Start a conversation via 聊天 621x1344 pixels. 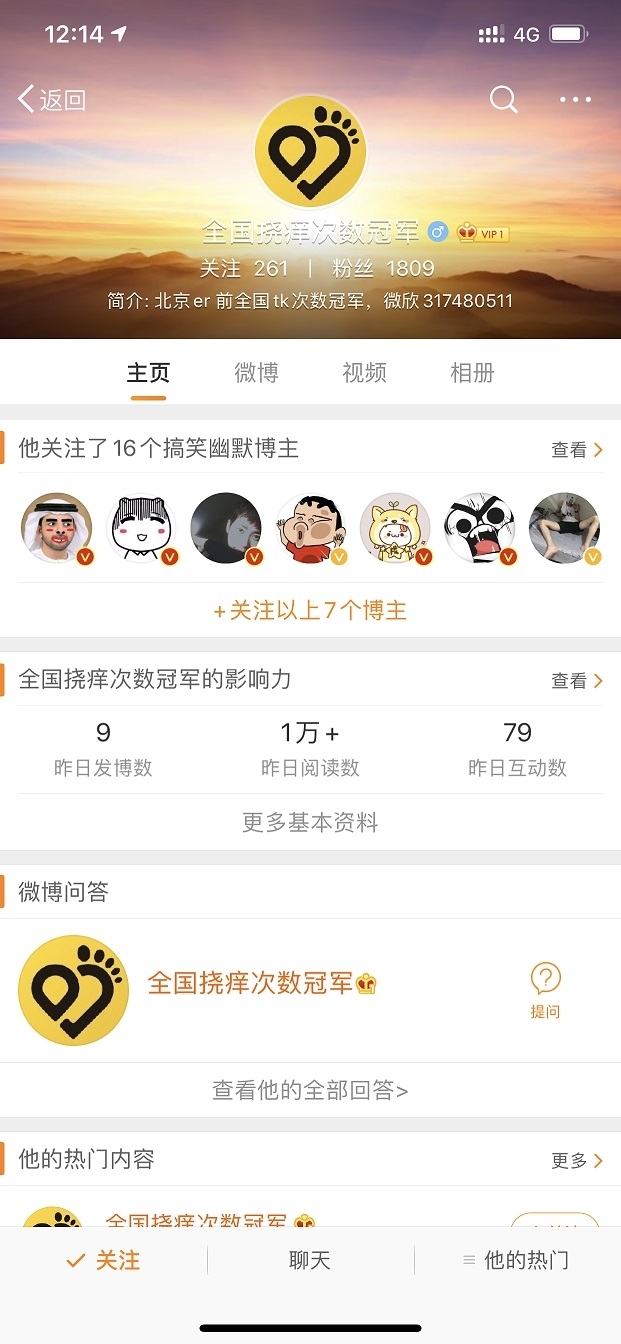click(x=310, y=1260)
